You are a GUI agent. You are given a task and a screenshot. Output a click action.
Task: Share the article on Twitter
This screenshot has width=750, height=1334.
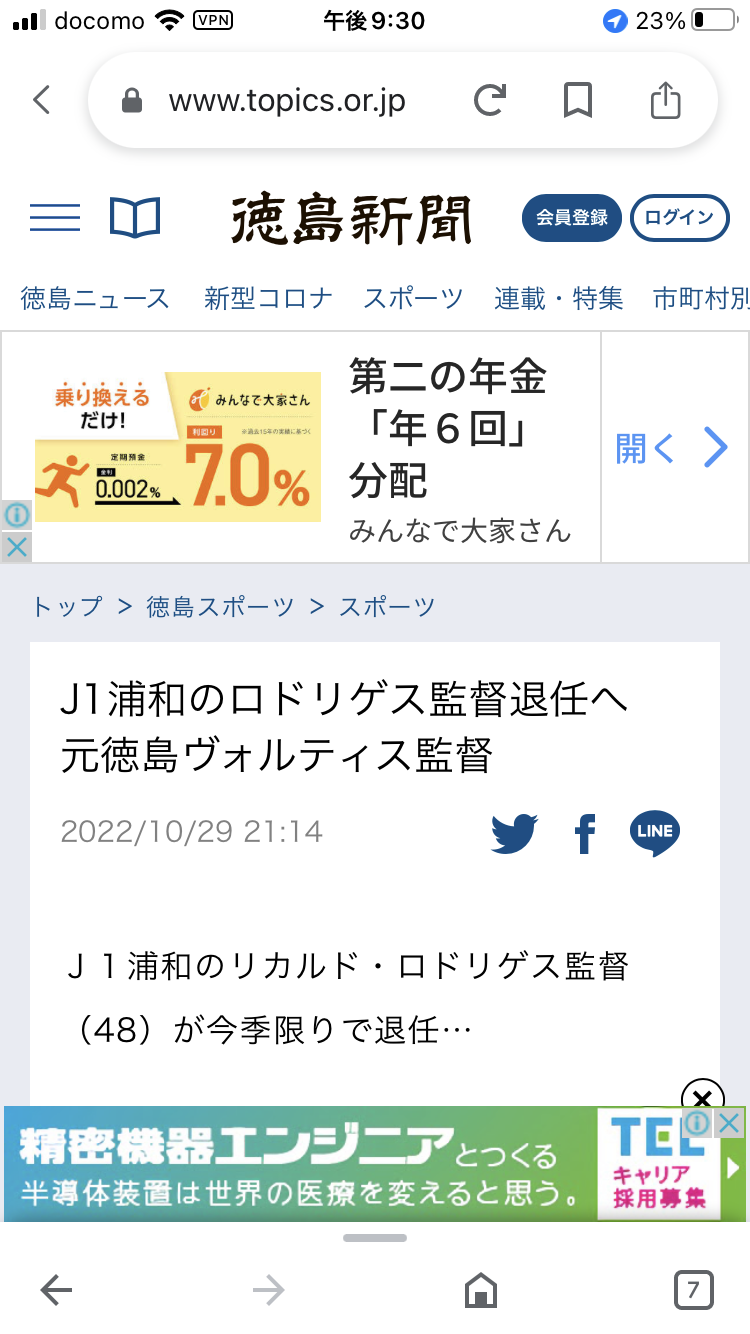click(x=515, y=832)
